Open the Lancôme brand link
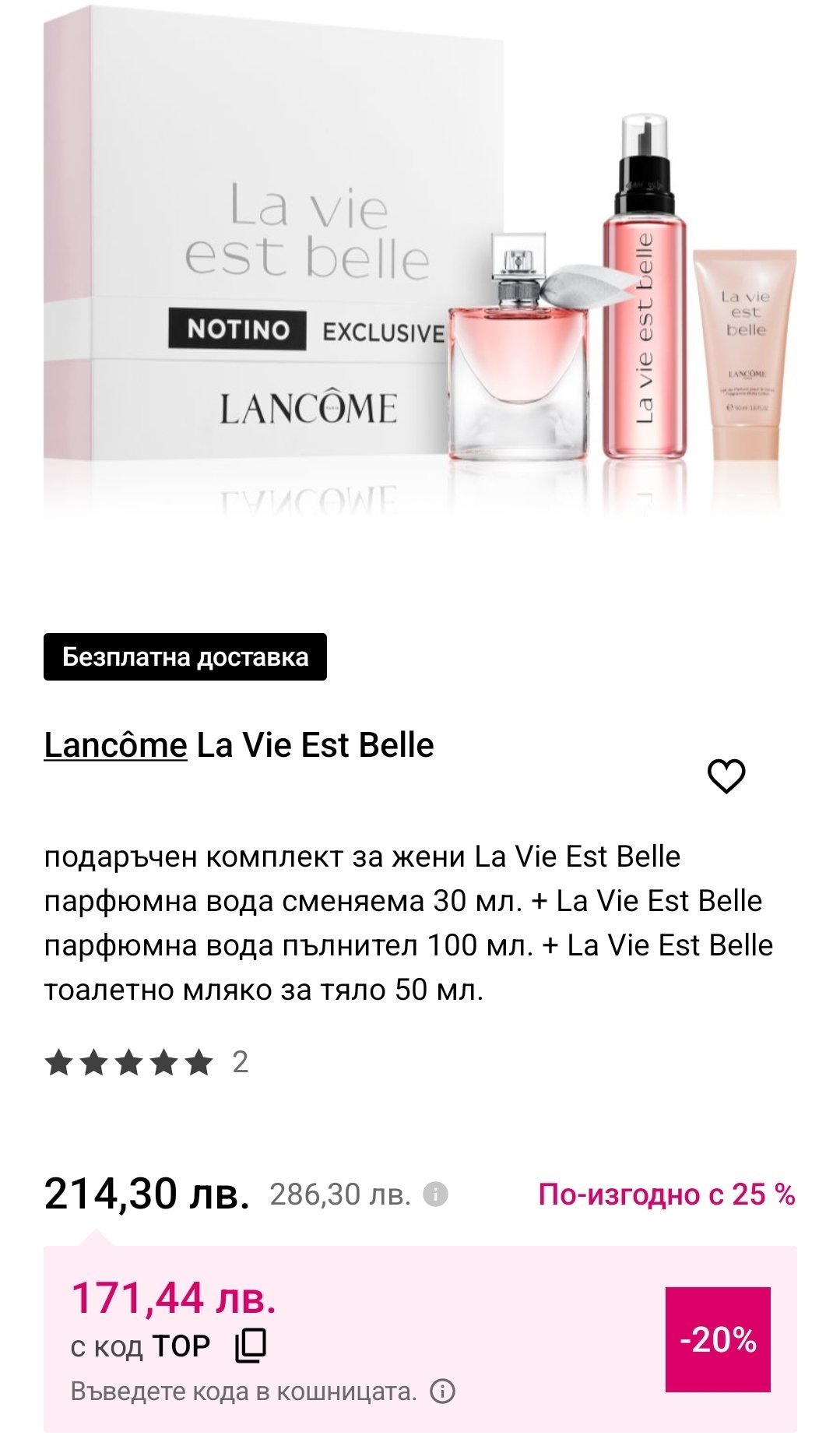 click(115, 745)
